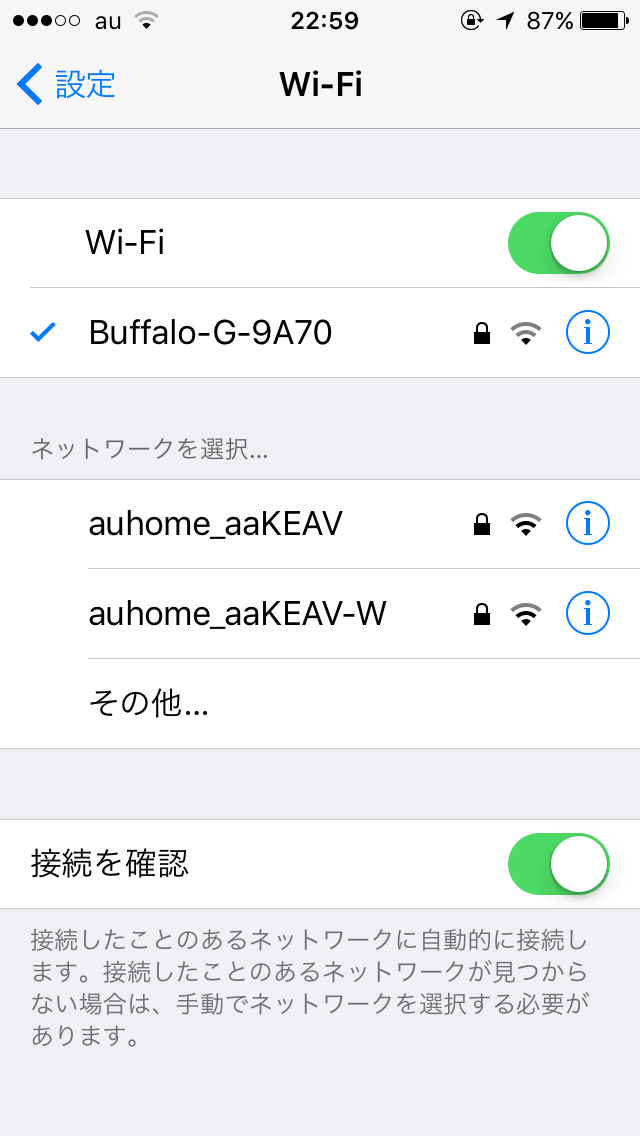View details of auhome_aaKEAV-W

tap(587, 613)
